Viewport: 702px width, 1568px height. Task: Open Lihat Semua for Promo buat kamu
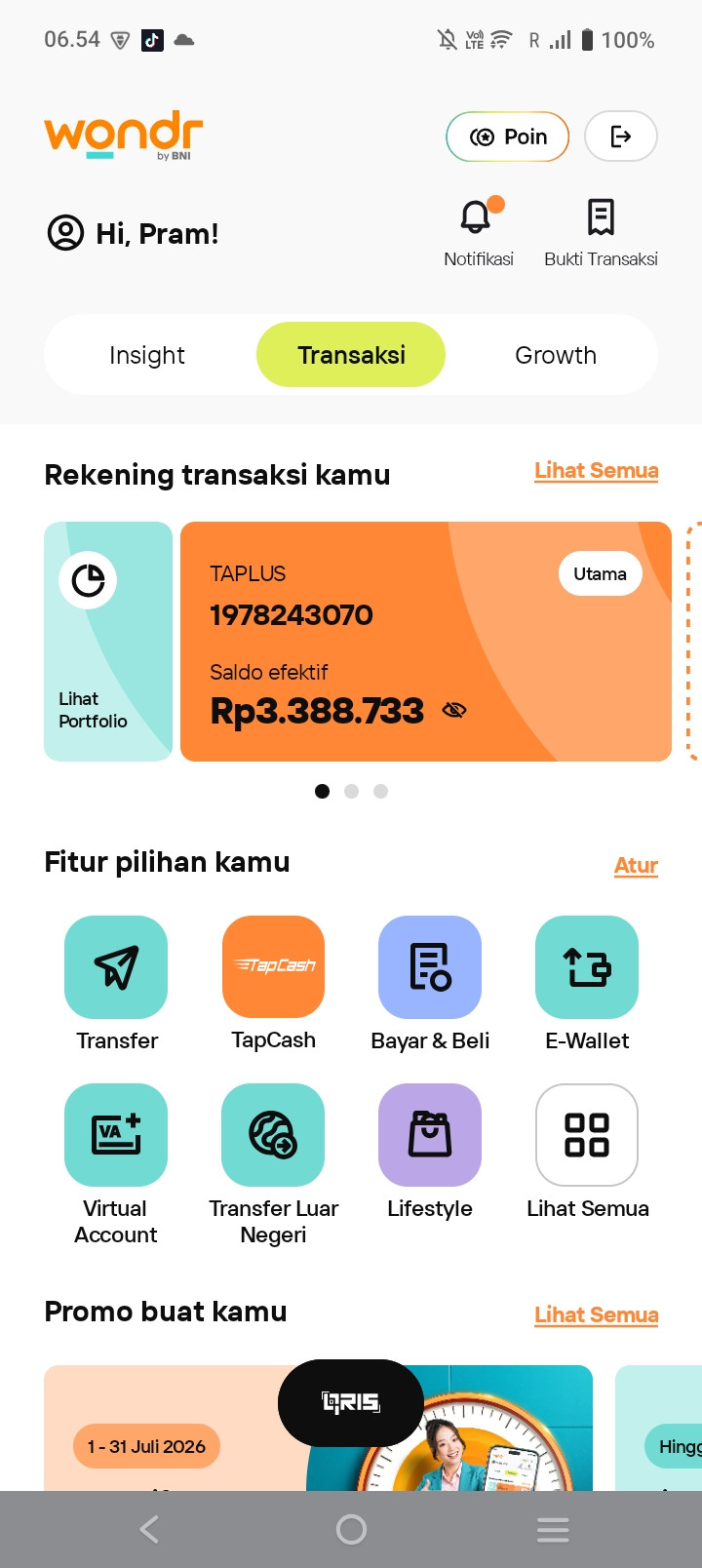tap(597, 1315)
